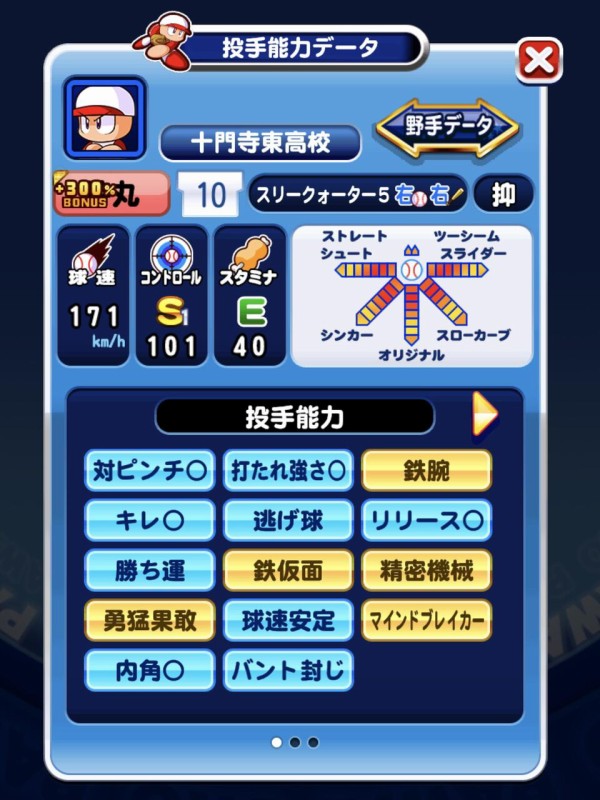Open the pitch type breaking ball chart
This screenshot has height=800, width=600.
click(x=411, y=296)
